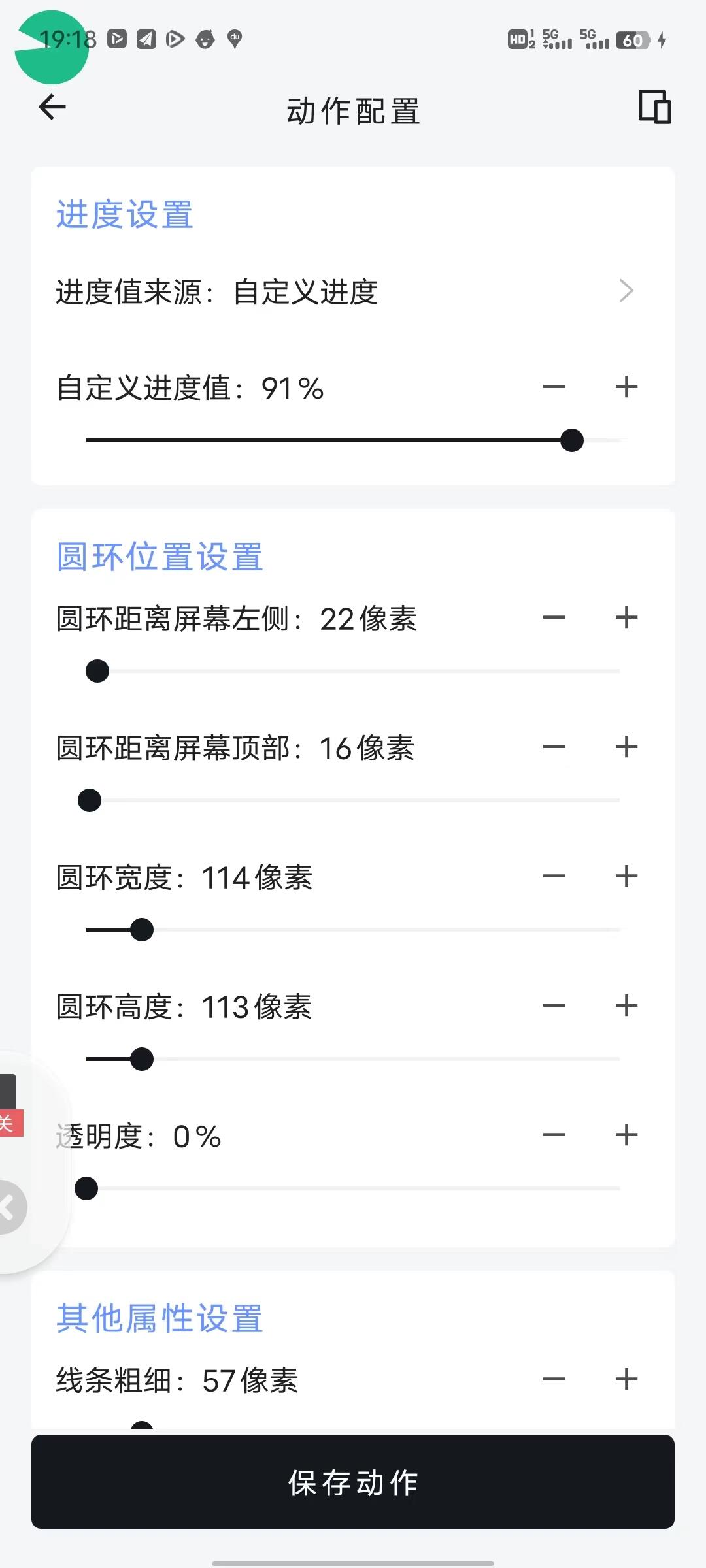Screen dimensions: 706x1568
Task: Tap the 自定义进度值 slider track
Action: (353, 440)
